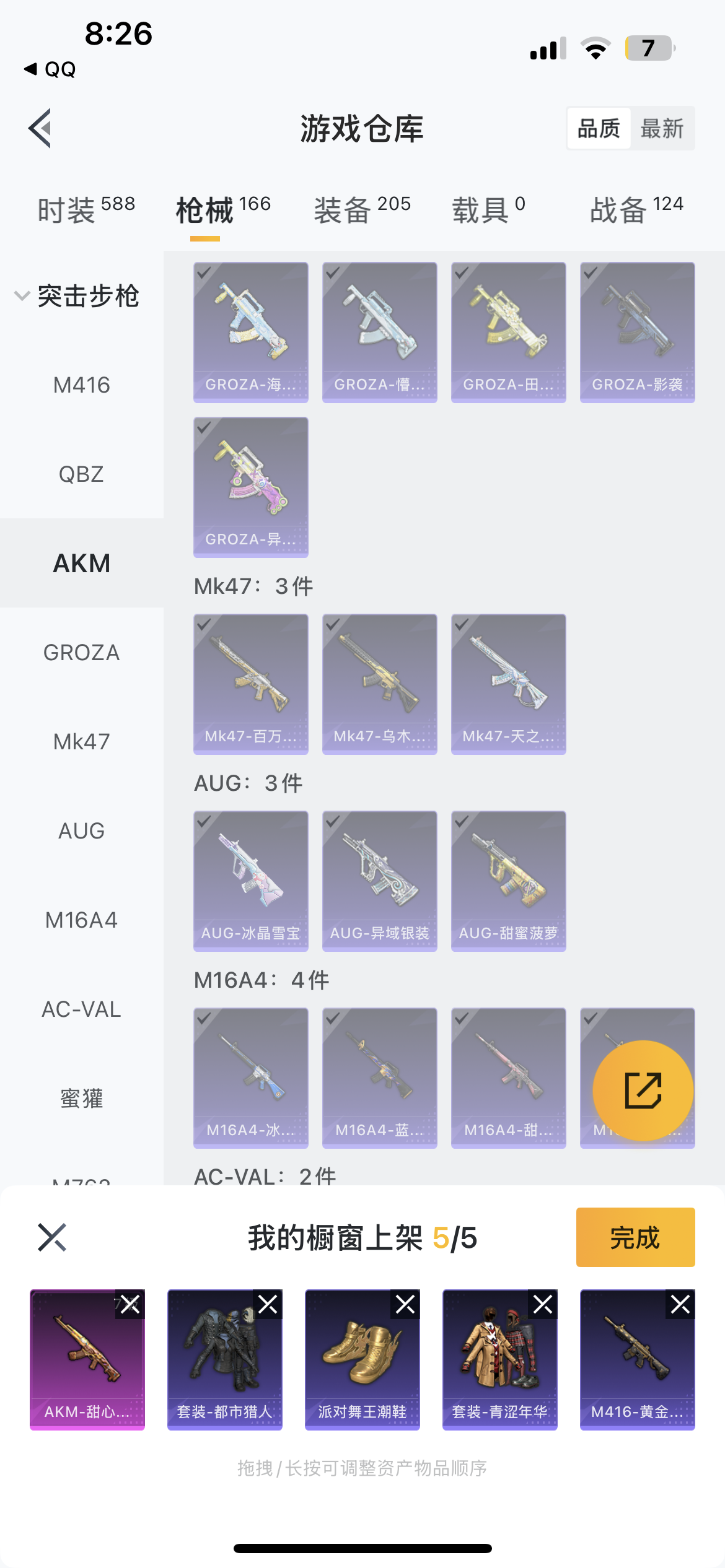Select the AUG-冰晶雪宝 skin

[250, 881]
